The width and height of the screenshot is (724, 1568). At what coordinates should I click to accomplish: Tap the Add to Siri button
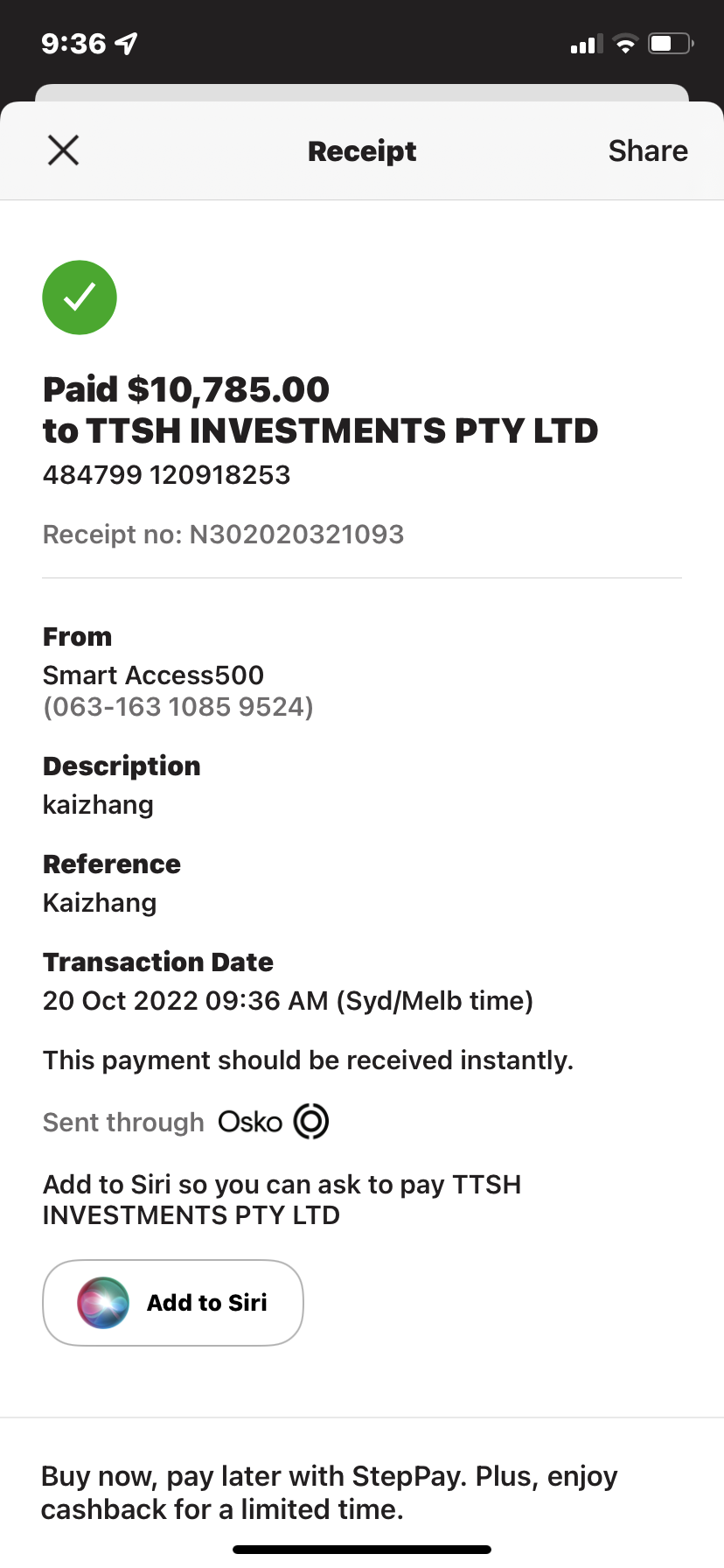pyautogui.click(x=173, y=1302)
